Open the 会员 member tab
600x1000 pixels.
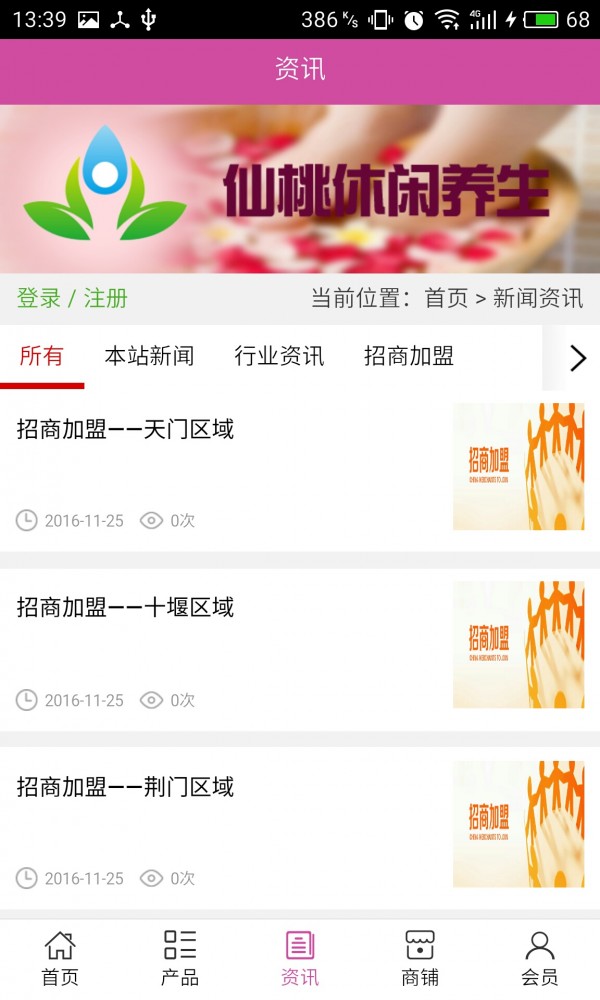coord(540,958)
